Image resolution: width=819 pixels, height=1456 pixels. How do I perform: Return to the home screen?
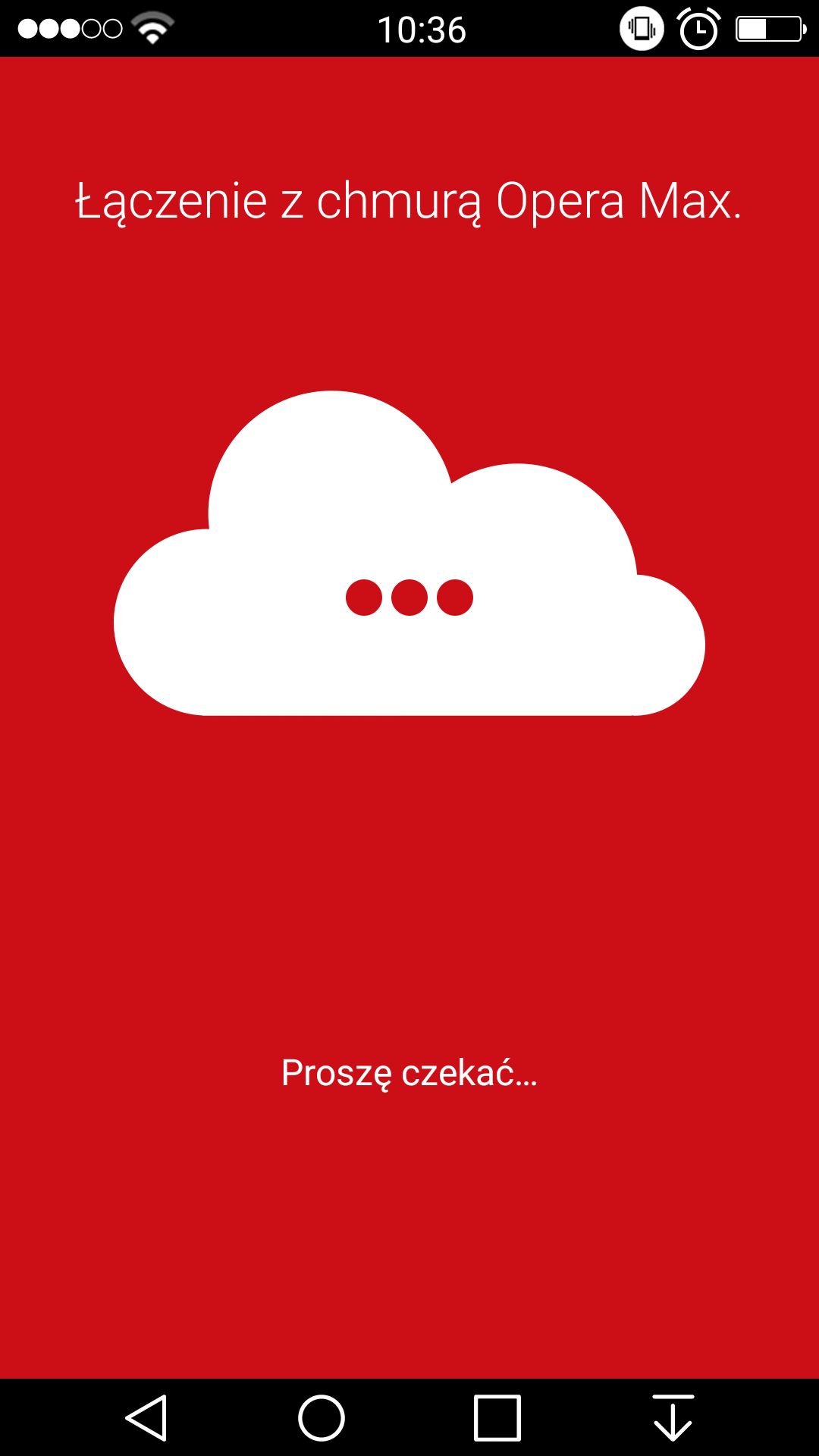point(322,1417)
